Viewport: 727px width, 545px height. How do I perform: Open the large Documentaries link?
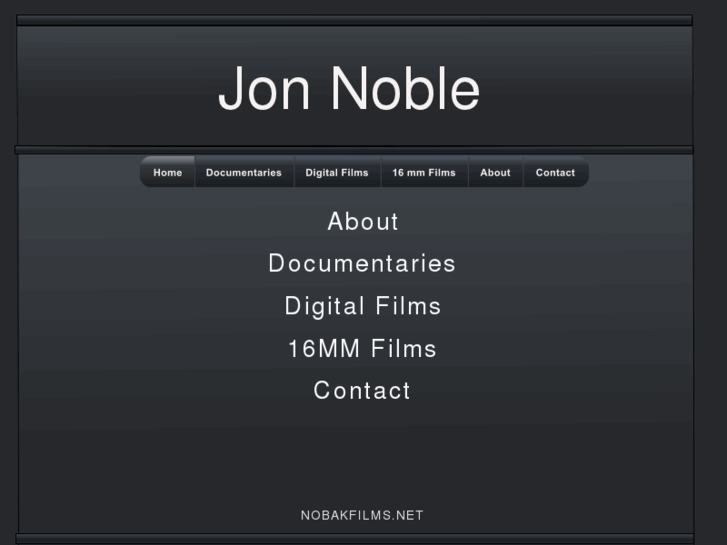(x=362, y=264)
